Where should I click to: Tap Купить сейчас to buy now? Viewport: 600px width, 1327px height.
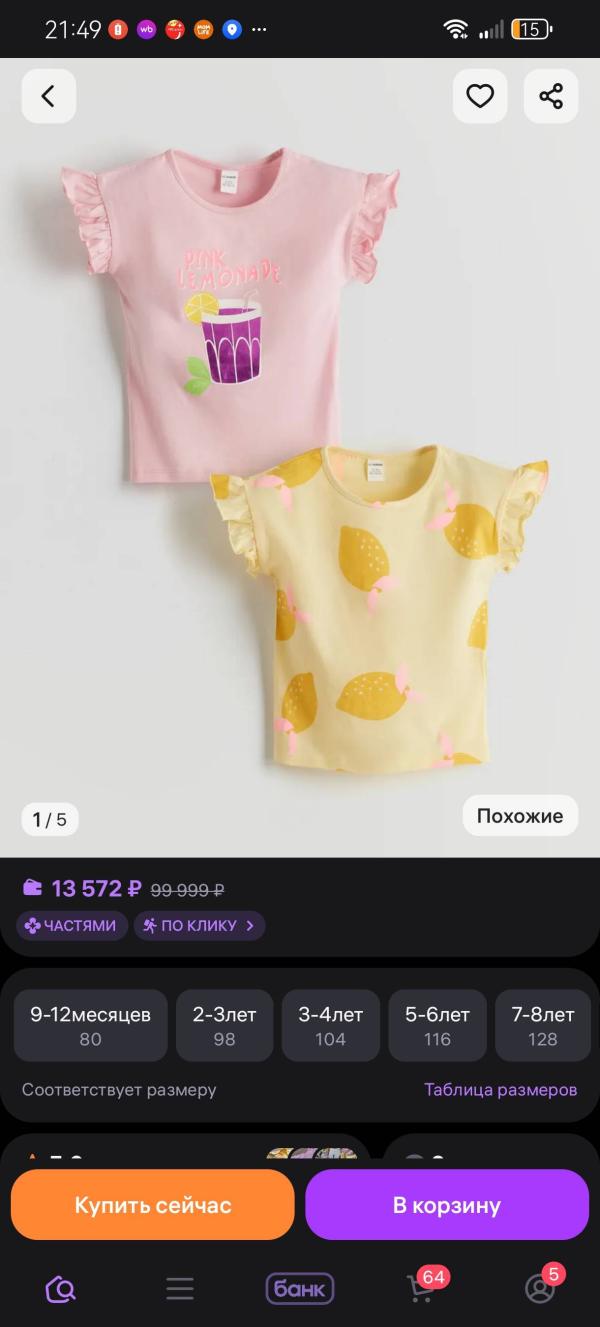click(153, 1205)
